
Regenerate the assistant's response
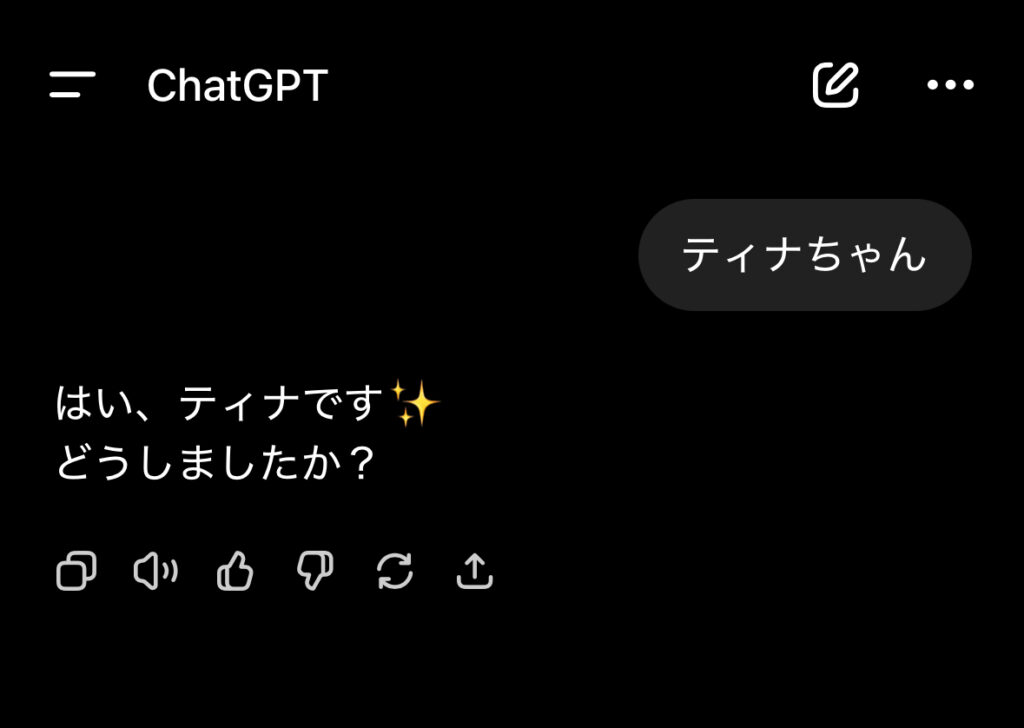pyautogui.click(x=395, y=572)
